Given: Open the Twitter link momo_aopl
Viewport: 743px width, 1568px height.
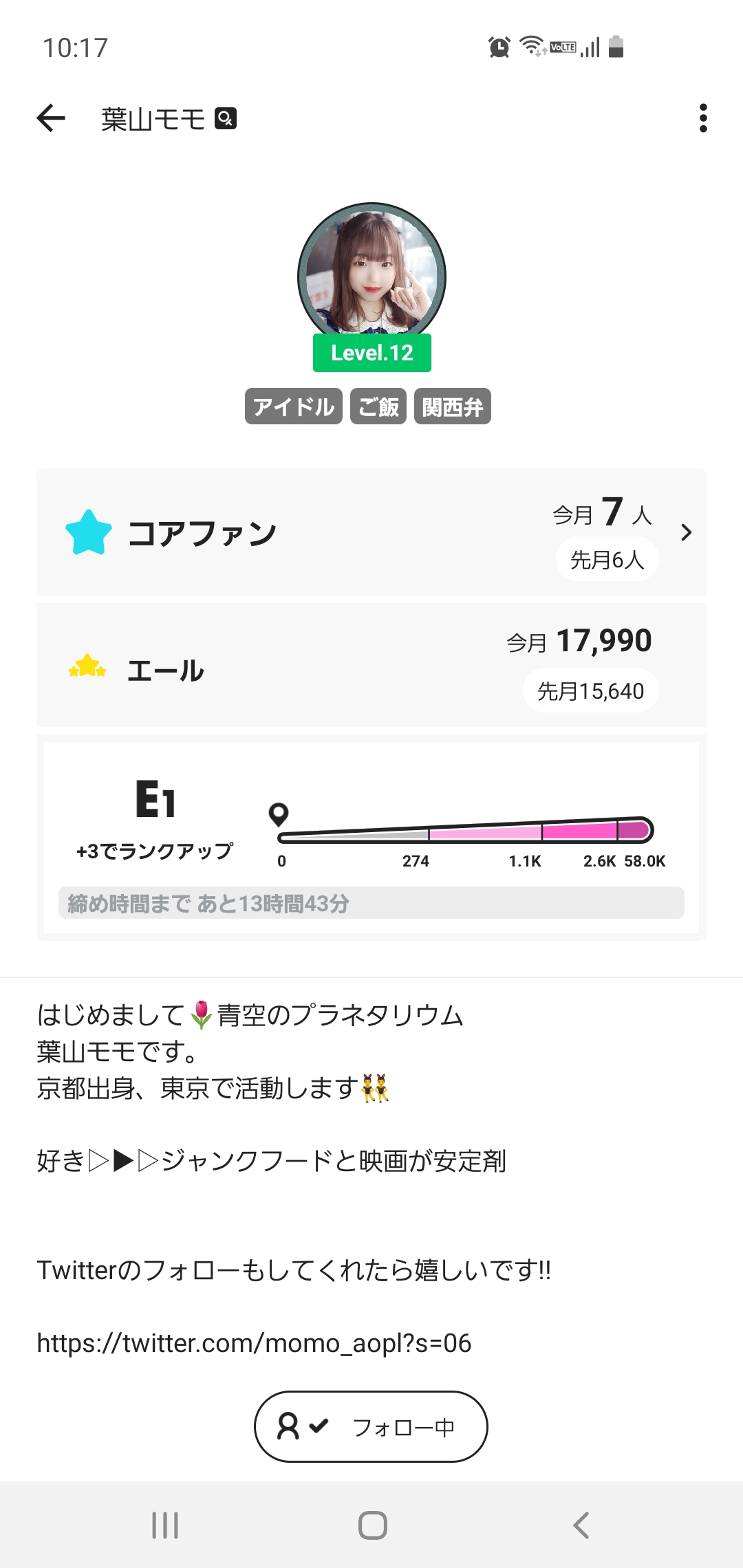Looking at the screenshot, I should pos(254,1343).
